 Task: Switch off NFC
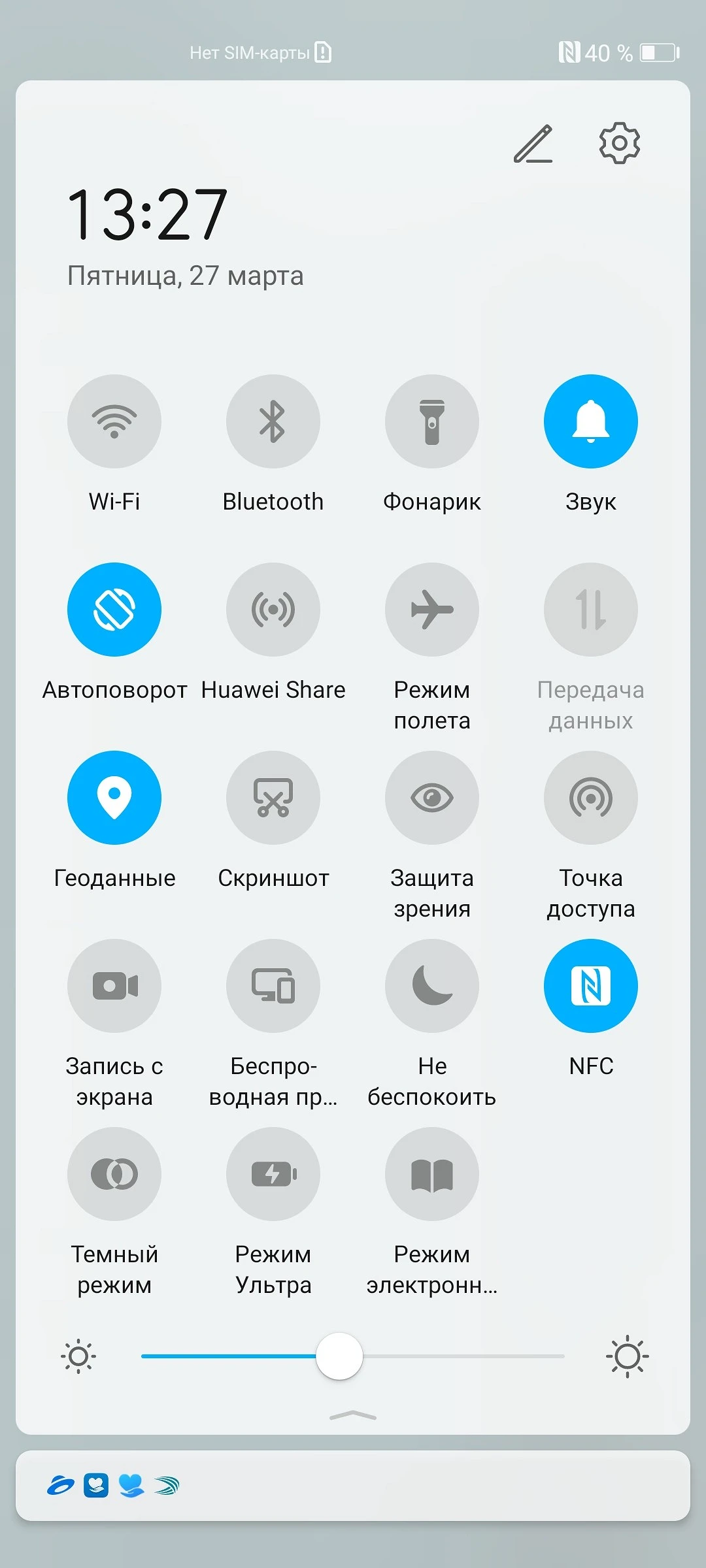click(x=591, y=986)
